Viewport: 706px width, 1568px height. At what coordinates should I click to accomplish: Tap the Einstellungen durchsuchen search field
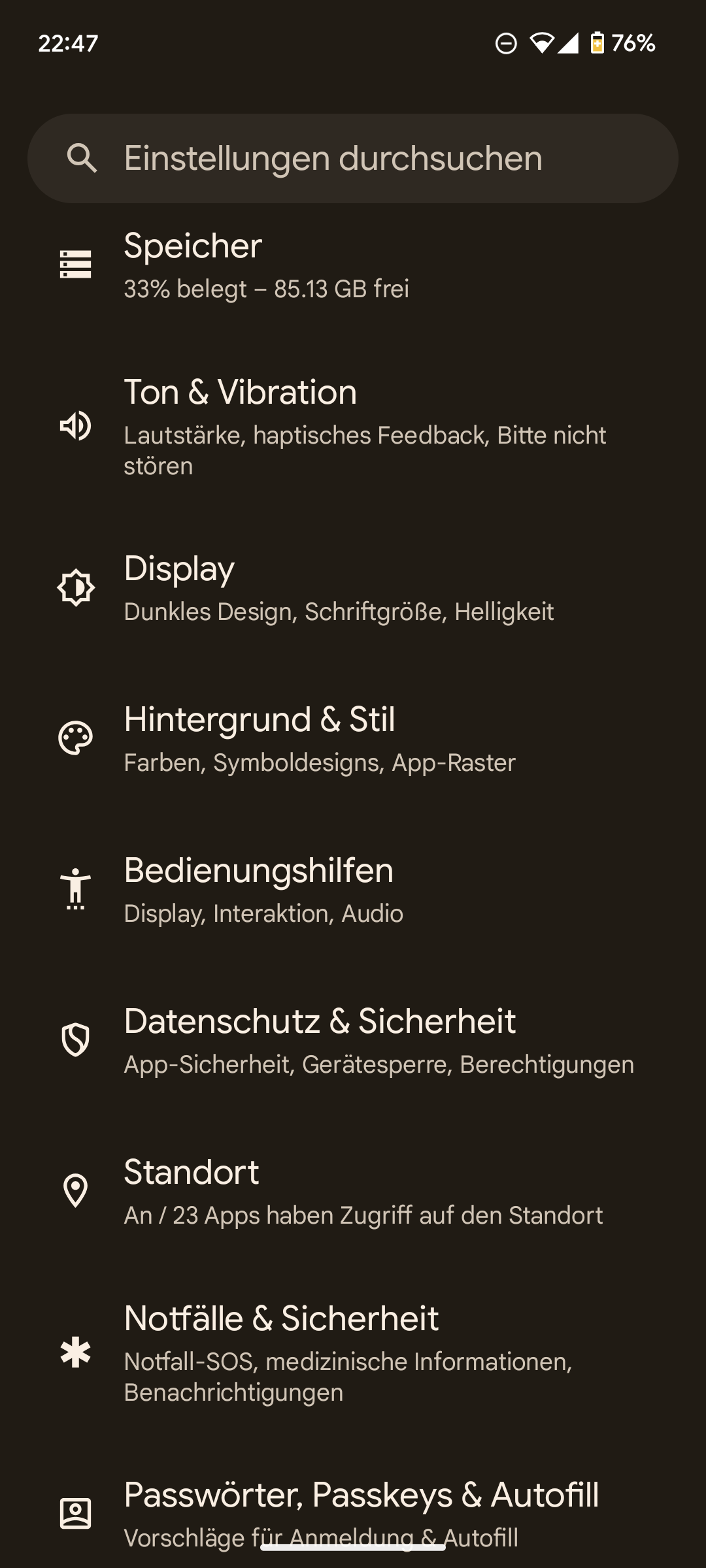coord(353,158)
